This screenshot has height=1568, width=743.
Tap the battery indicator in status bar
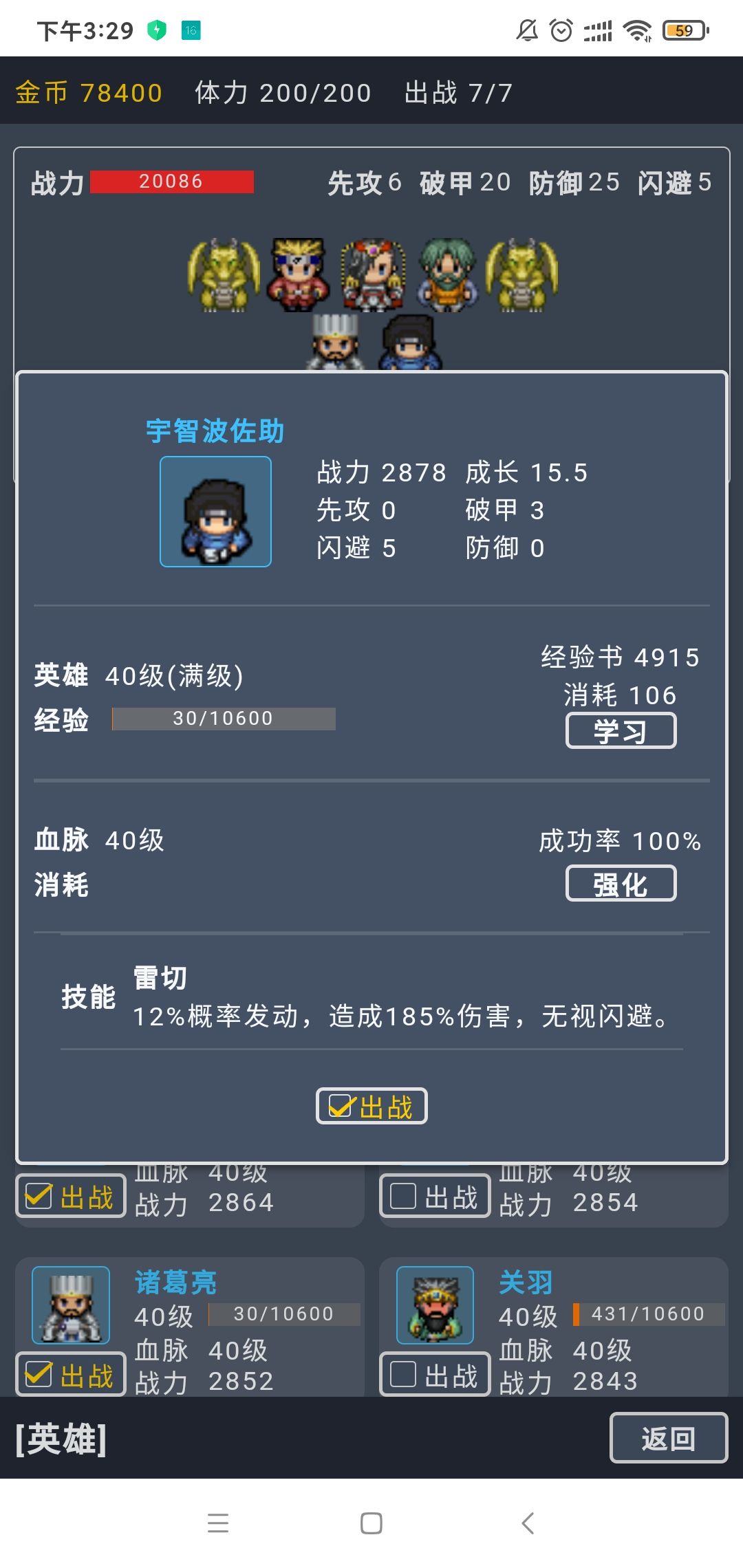click(685, 30)
